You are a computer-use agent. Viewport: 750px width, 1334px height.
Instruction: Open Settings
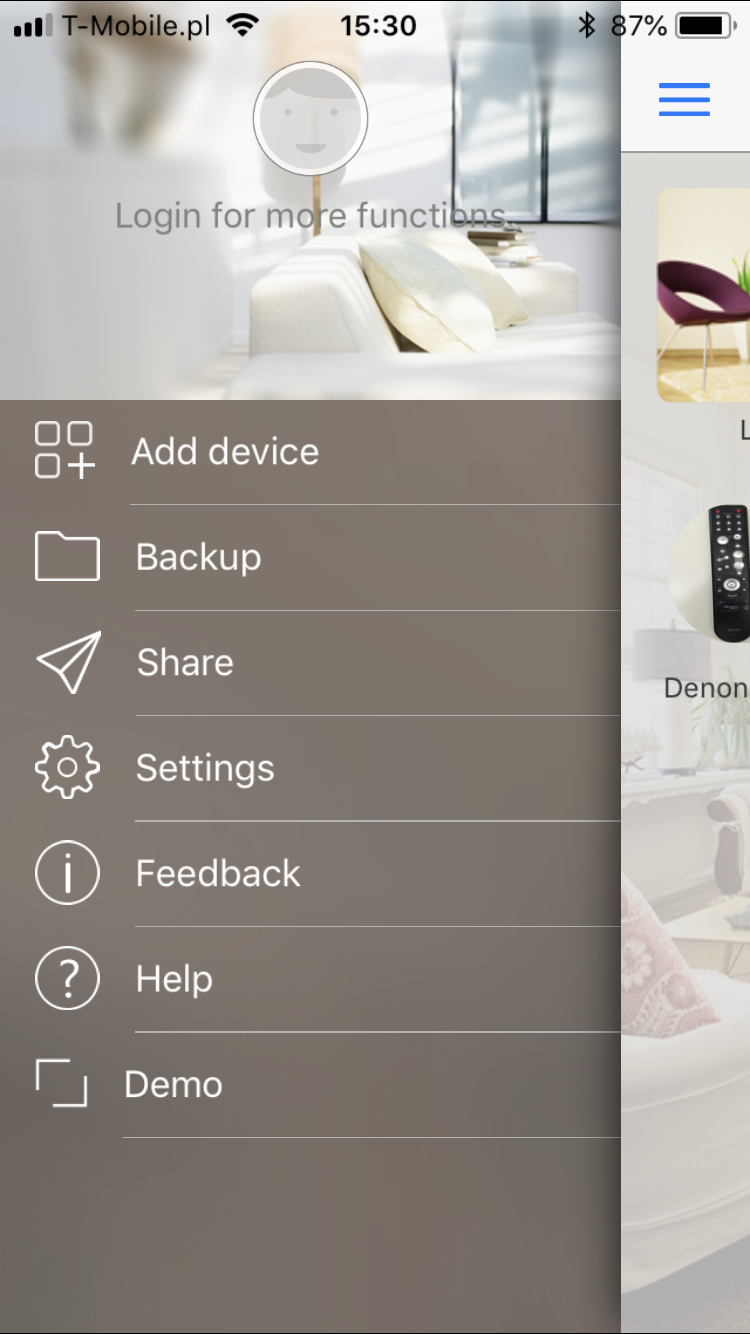click(x=204, y=768)
